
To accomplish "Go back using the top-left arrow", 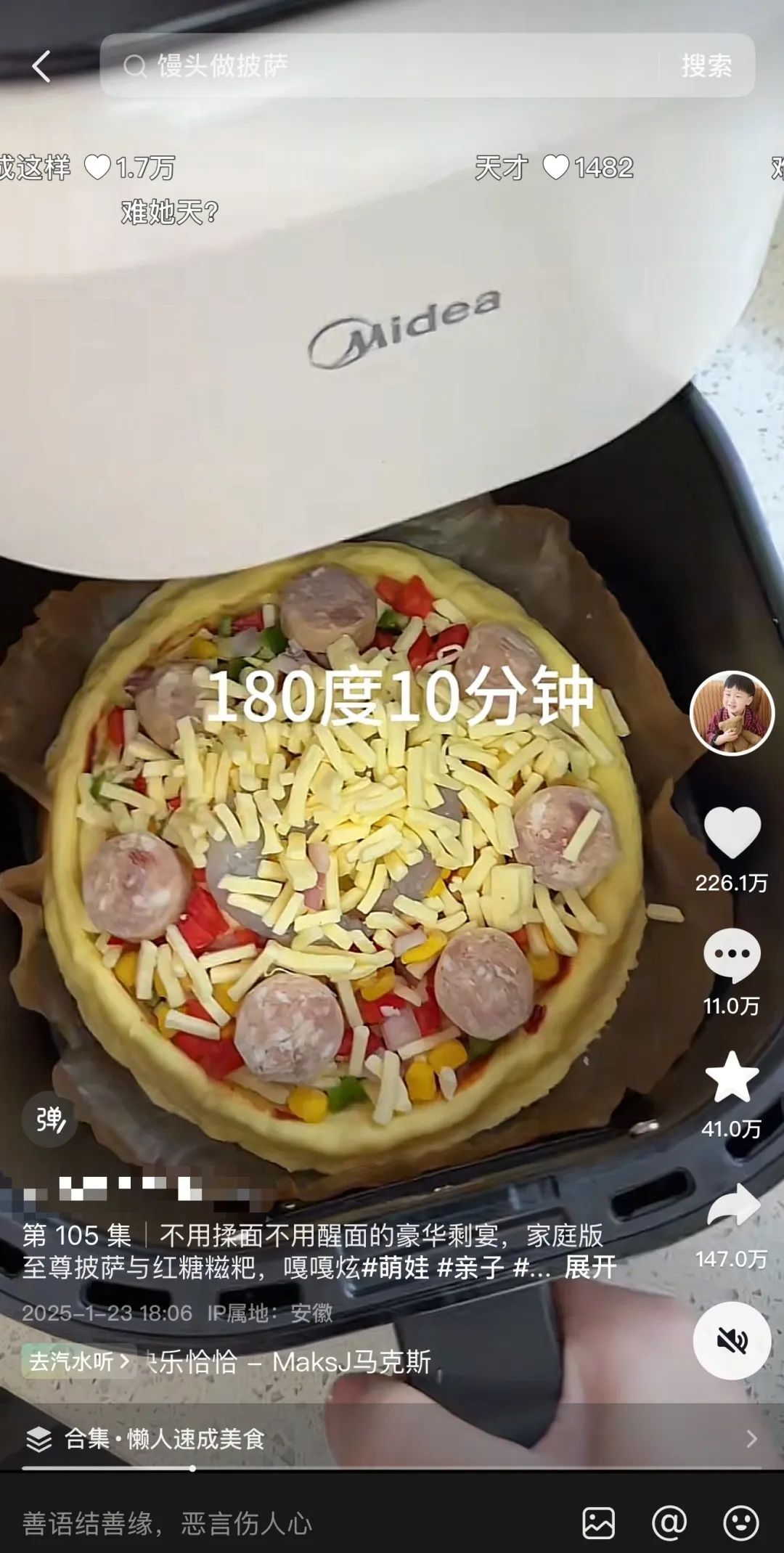I will tap(41, 66).
